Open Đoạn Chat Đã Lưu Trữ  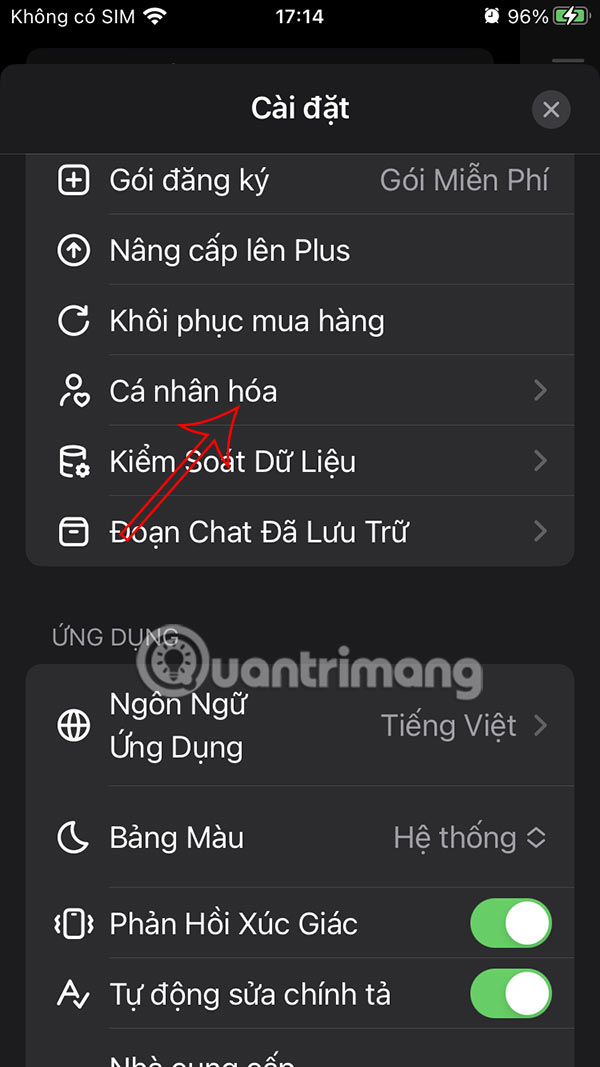tap(300, 532)
